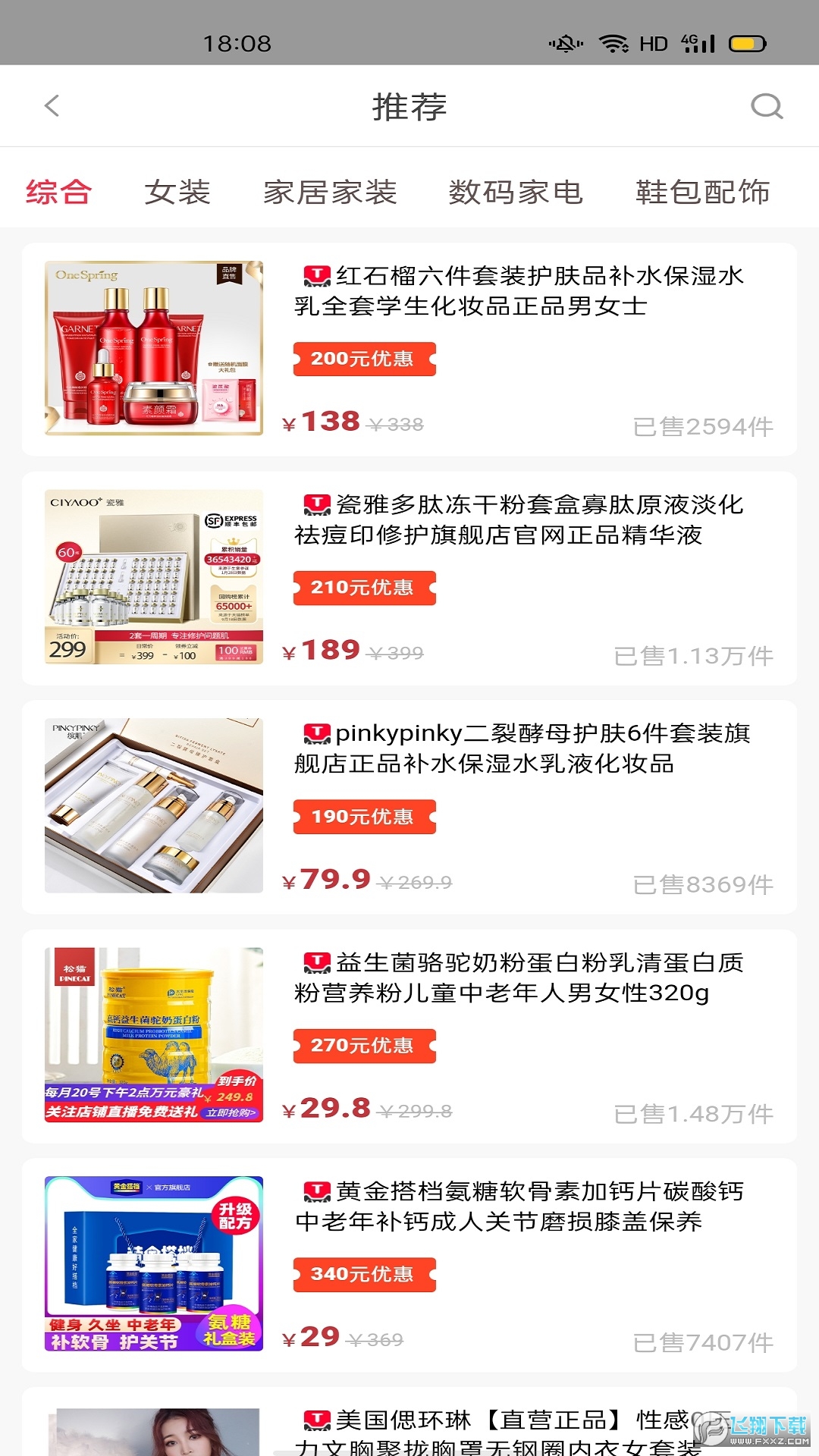The height and width of the screenshot is (1456, 819).
Task: Open the 益生菌骆驼奶粉蛋白粉 product card
Action: coord(519,977)
